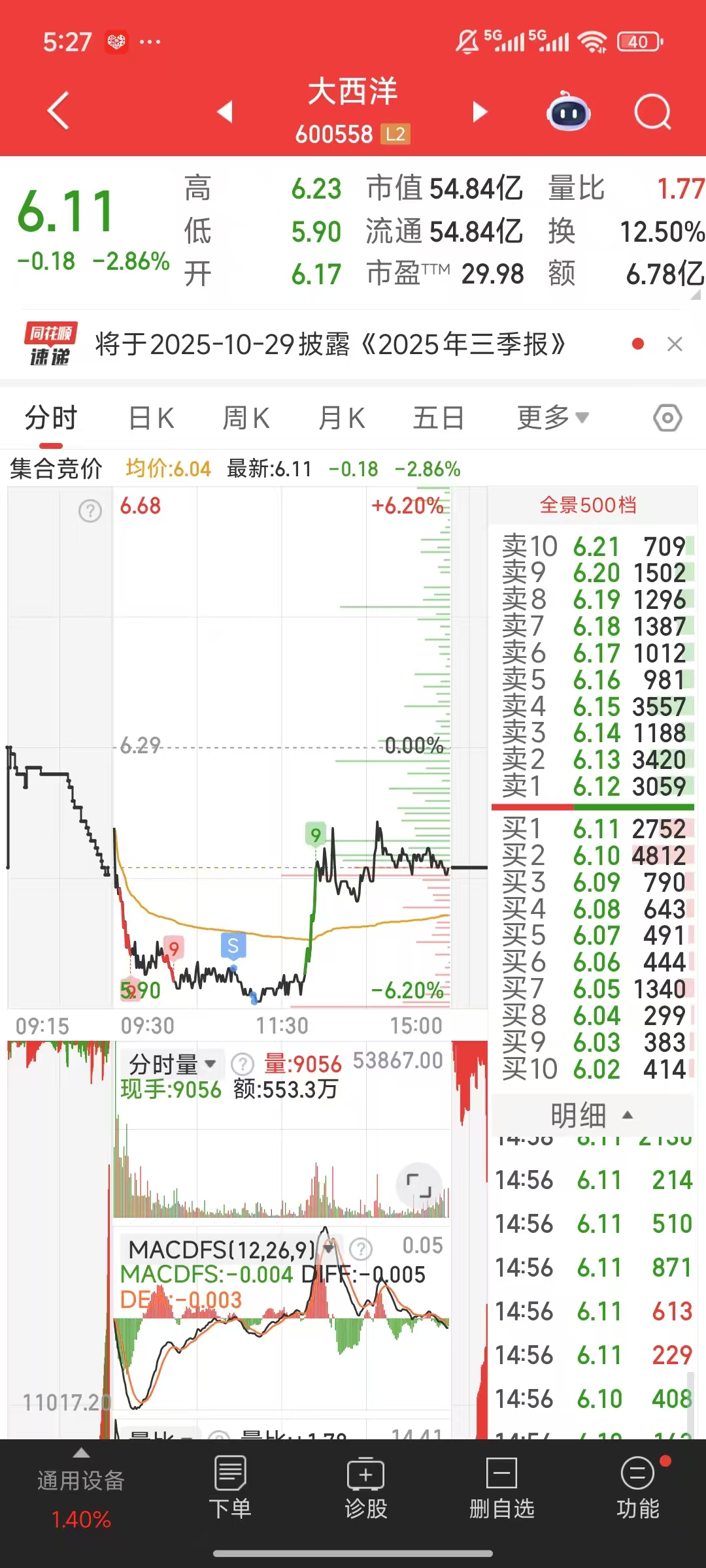Expand the chart to fullscreen
The image size is (706, 1568).
419,1184
